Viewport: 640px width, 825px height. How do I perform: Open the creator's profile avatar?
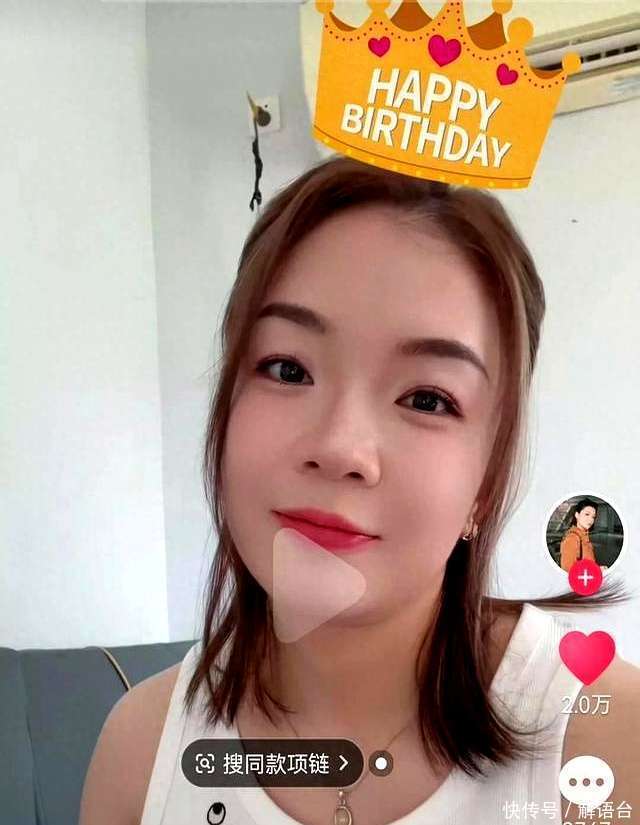coord(584,533)
